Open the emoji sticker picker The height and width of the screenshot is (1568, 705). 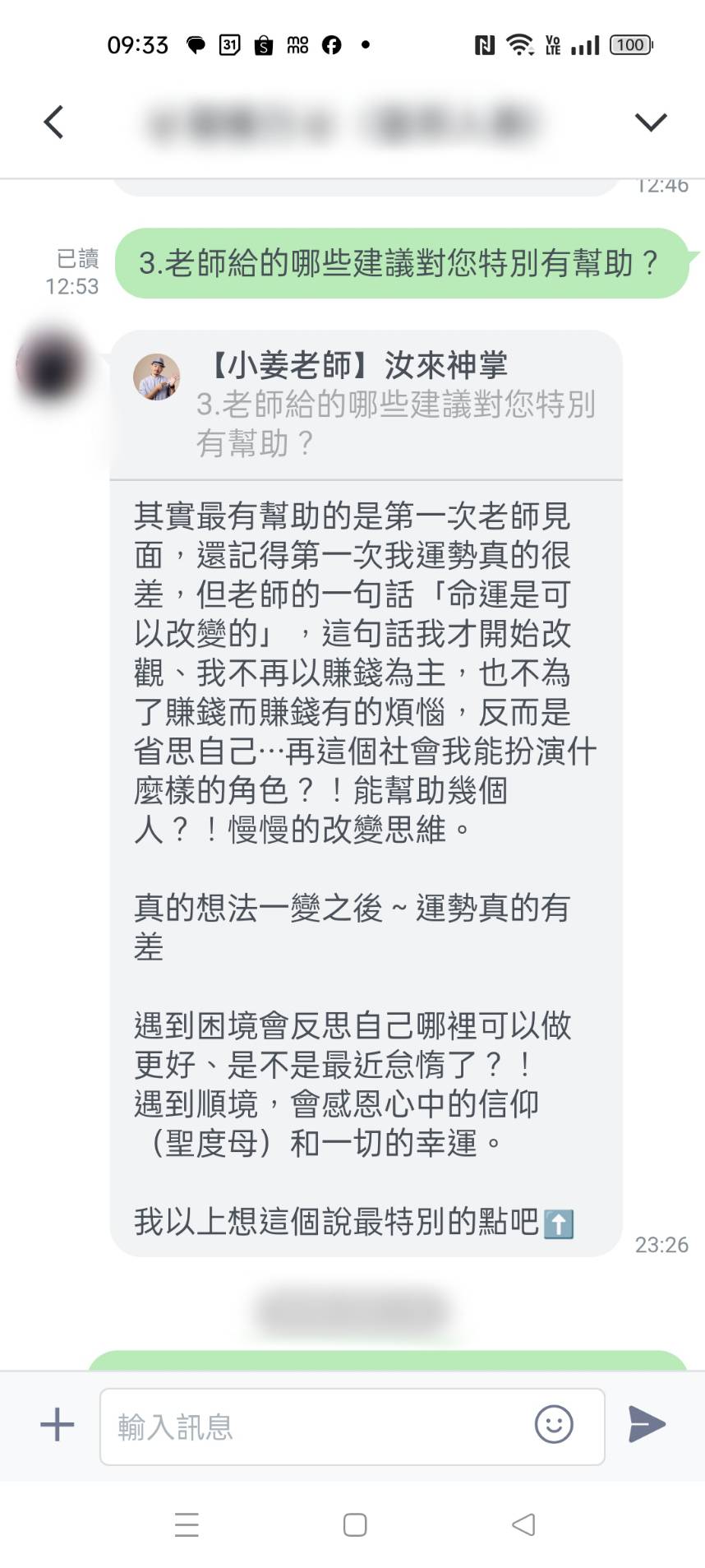coord(554,1424)
